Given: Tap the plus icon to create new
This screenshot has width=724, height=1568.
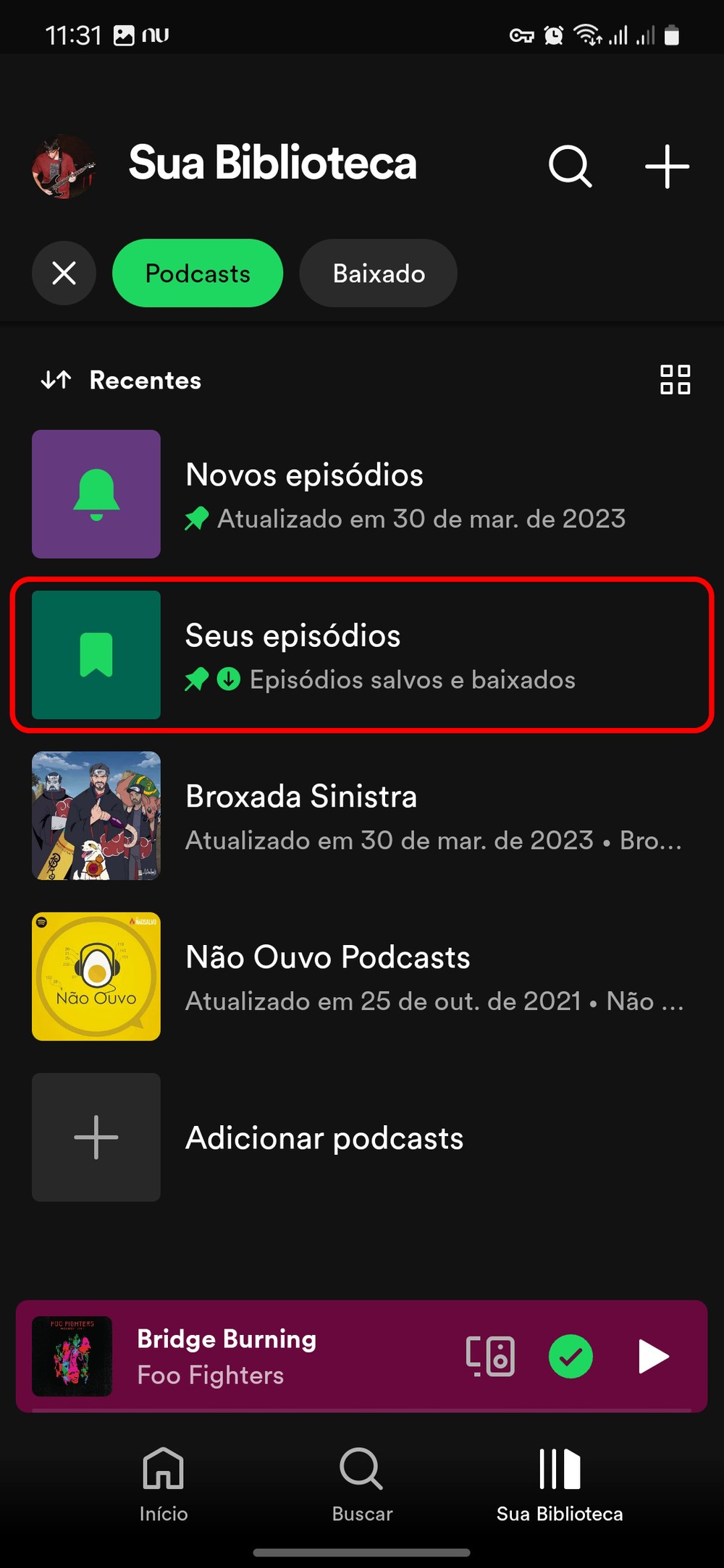Looking at the screenshot, I should 667,166.
